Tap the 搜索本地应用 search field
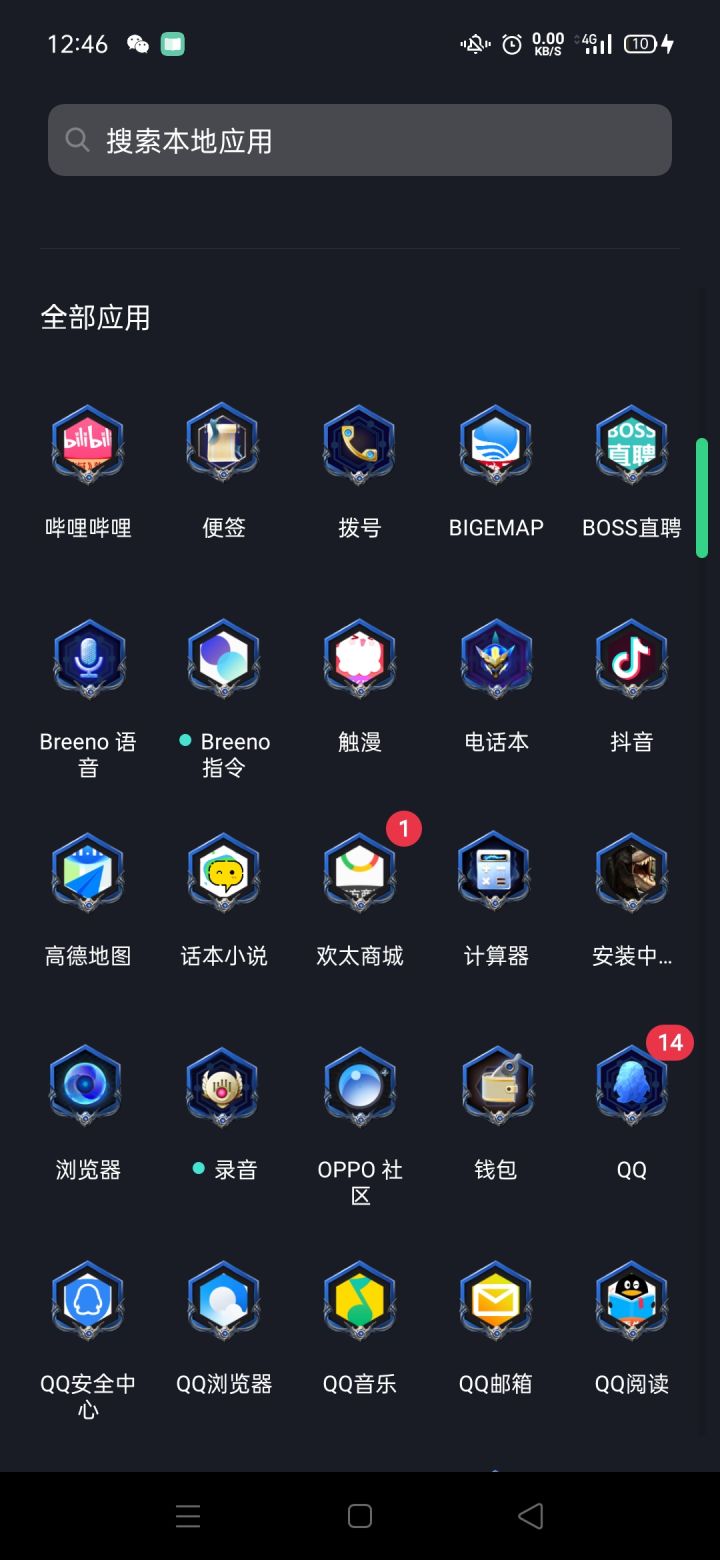The height and width of the screenshot is (1560, 720). (359, 140)
